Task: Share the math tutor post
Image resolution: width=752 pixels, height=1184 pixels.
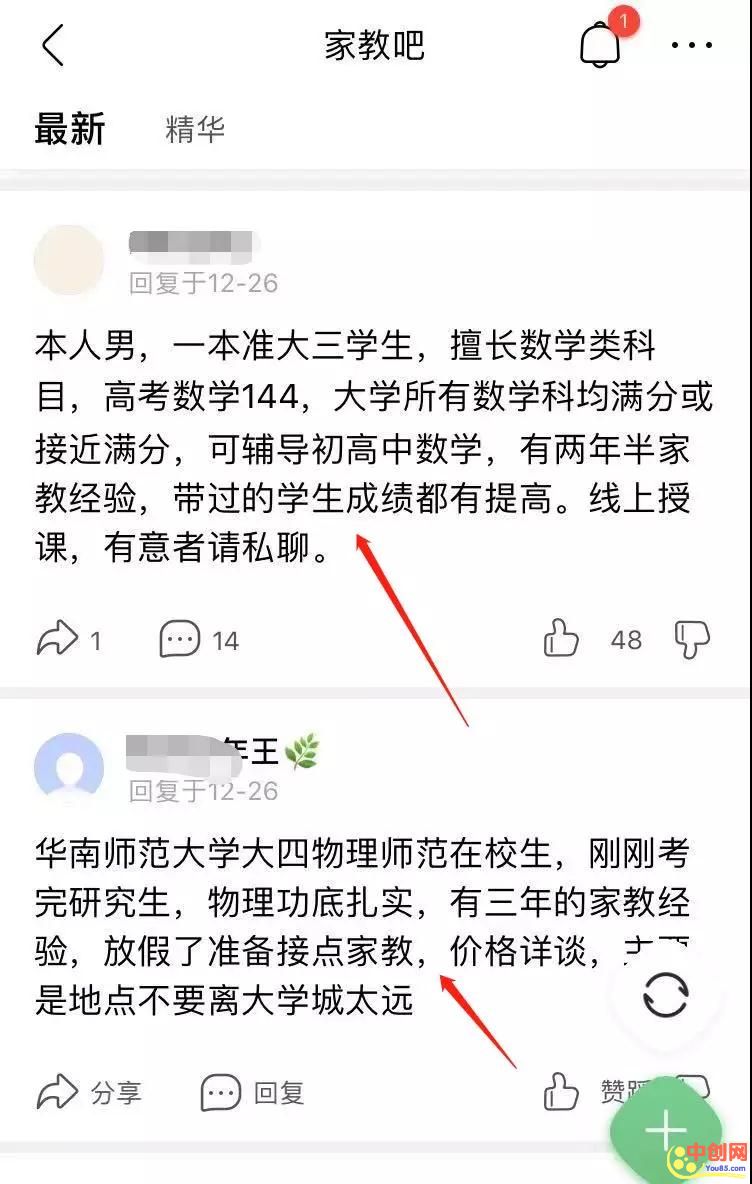Action: (58, 639)
